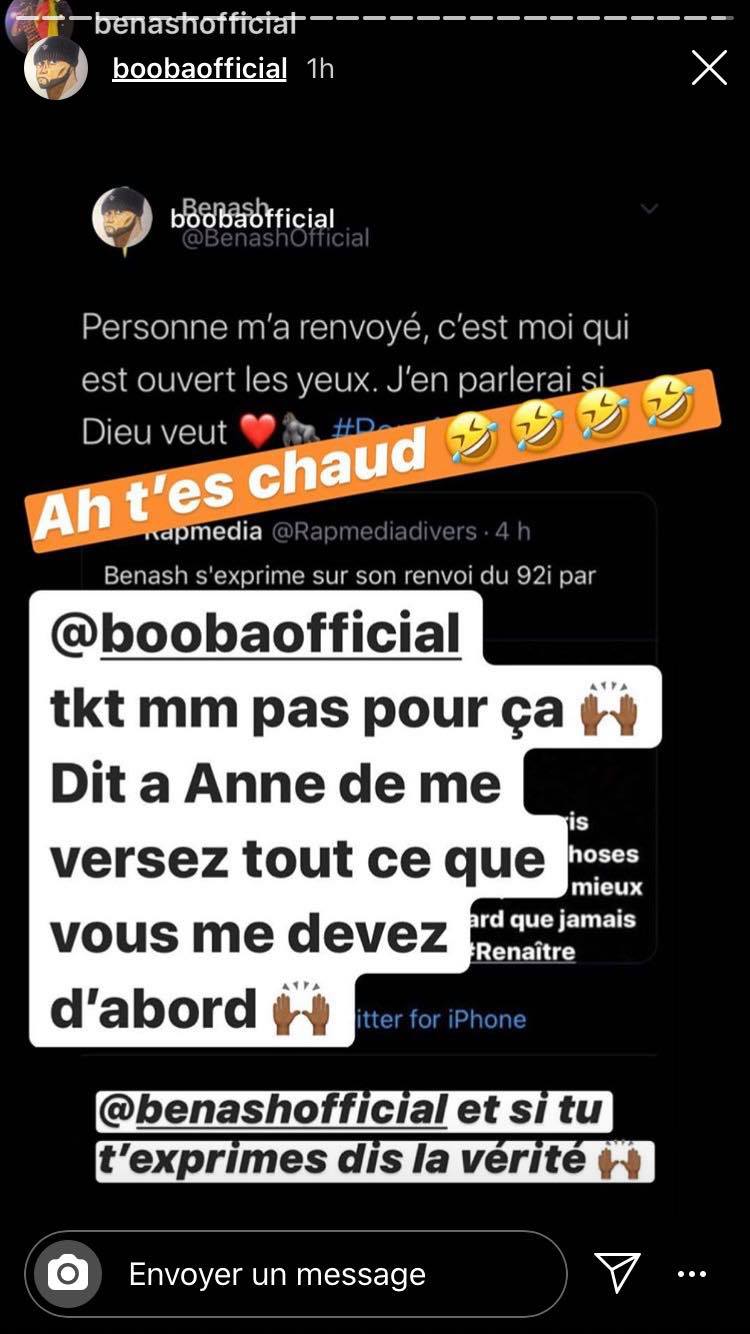Screen dimensions: 750x1334
Task: Tap boobaofficial's profile picture in the story header
Action: [56, 68]
